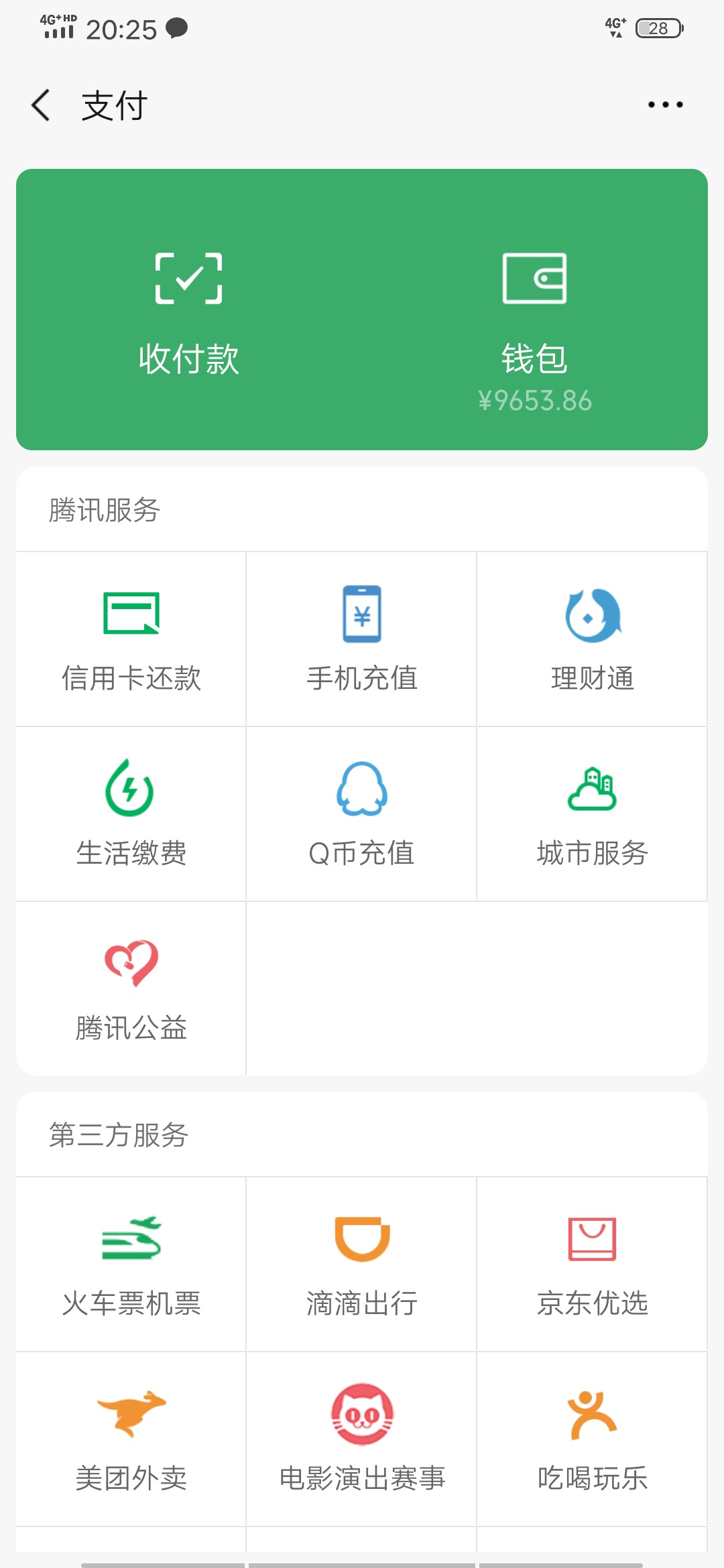The width and height of the screenshot is (724, 1568).
Task: Explore 吃喝玩乐 deals
Action: (592, 1439)
